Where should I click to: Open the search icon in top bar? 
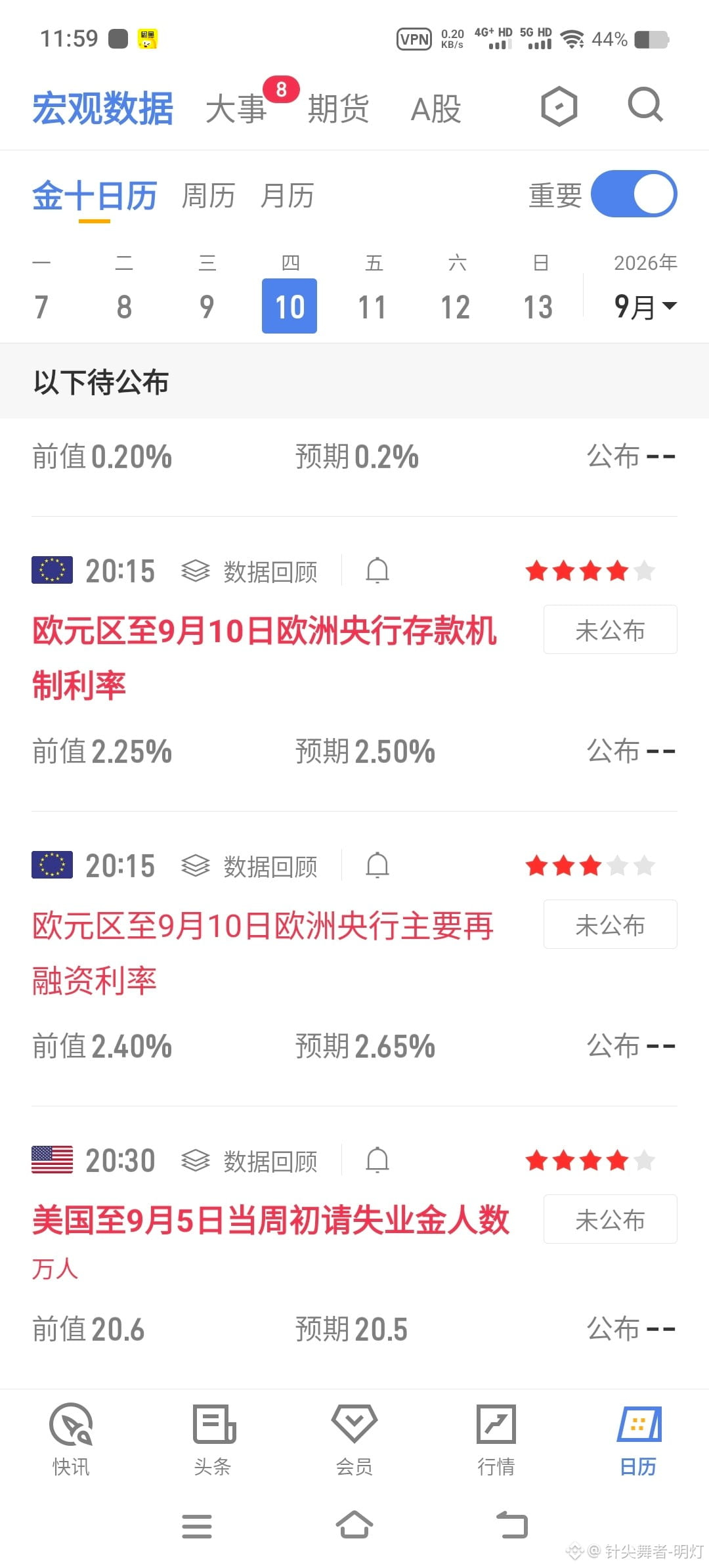pyautogui.click(x=645, y=105)
